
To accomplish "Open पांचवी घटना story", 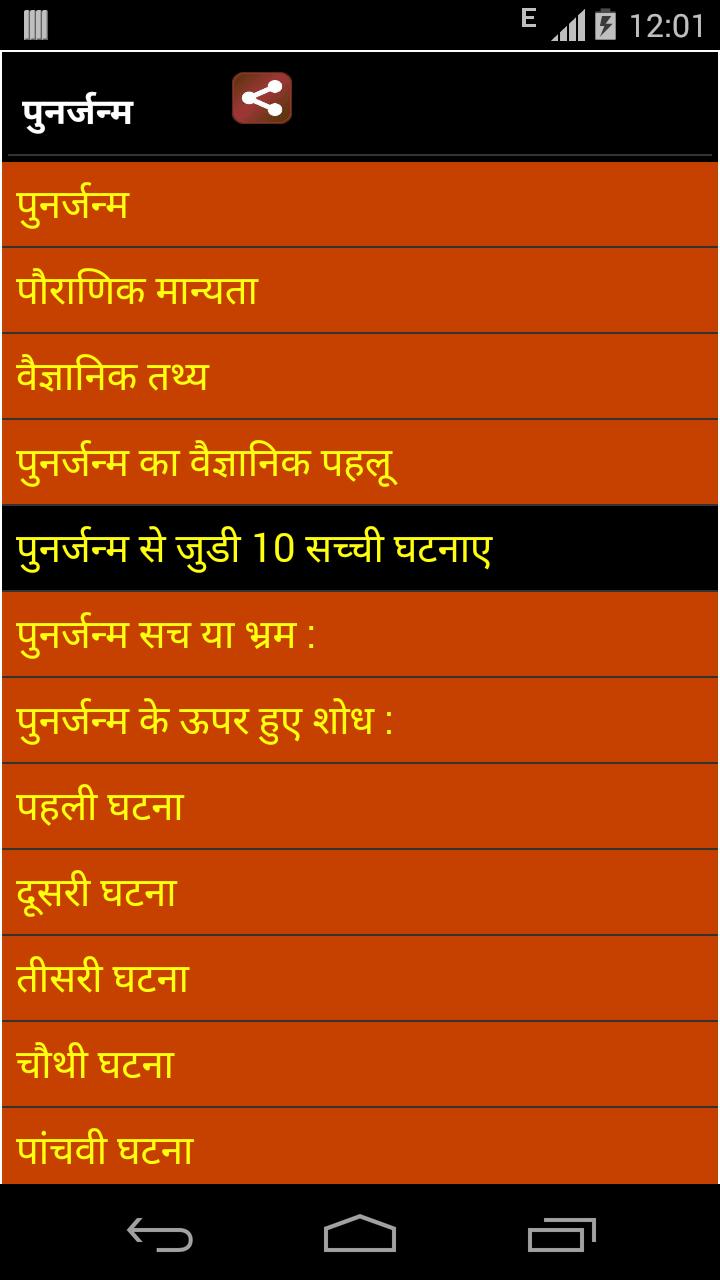I will coord(360,1148).
